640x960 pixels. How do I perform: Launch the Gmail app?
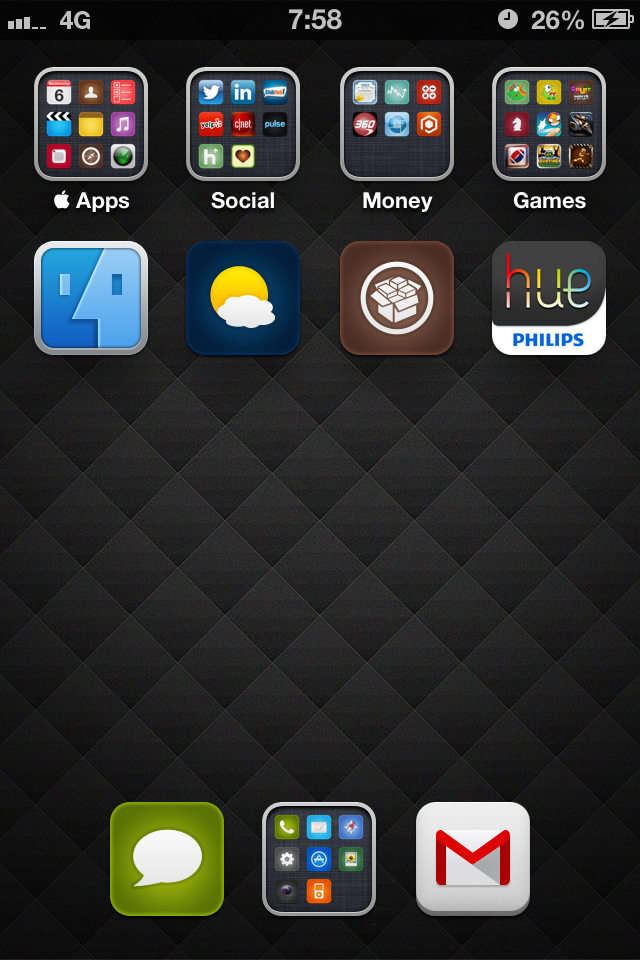click(x=473, y=858)
